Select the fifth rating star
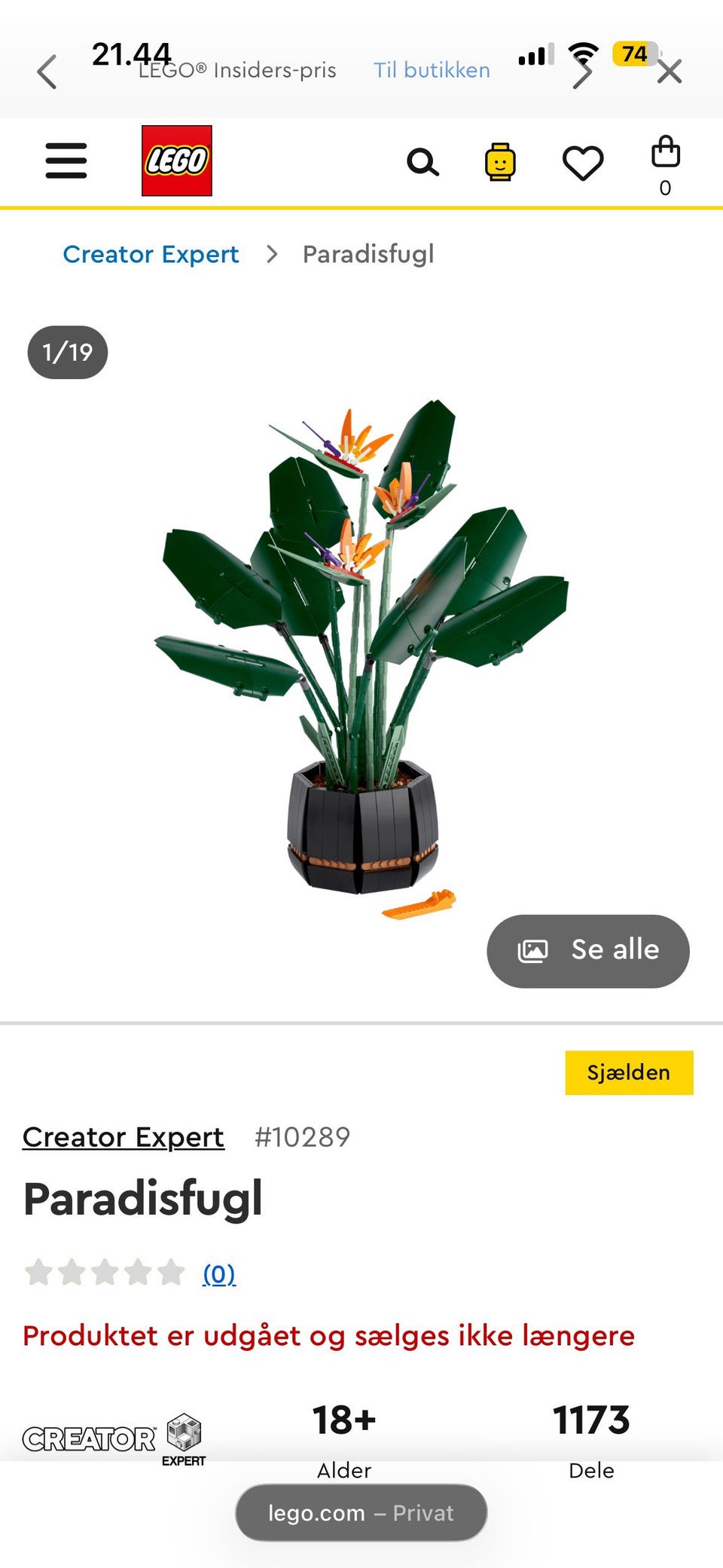723x1568 pixels. 171,1271
